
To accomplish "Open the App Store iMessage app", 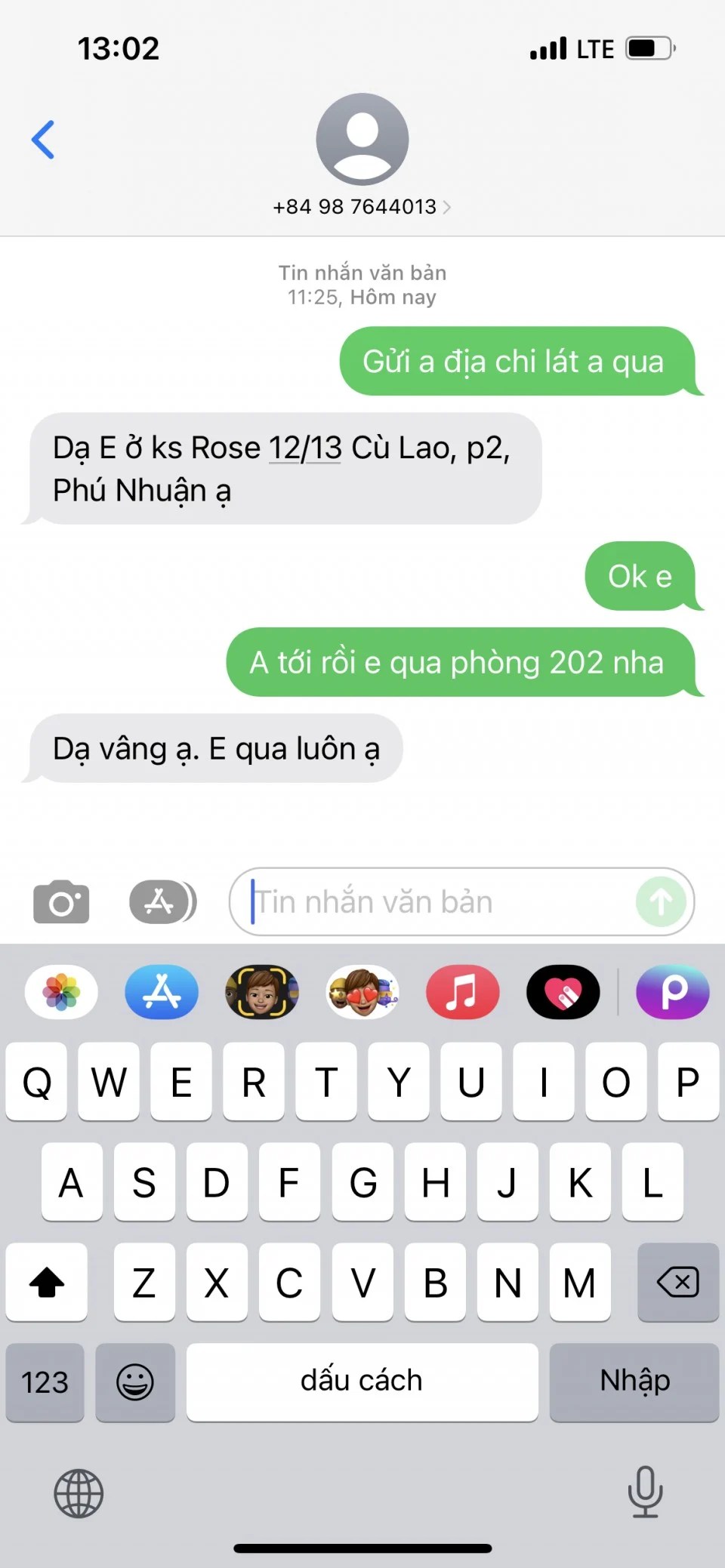I will pos(162,992).
